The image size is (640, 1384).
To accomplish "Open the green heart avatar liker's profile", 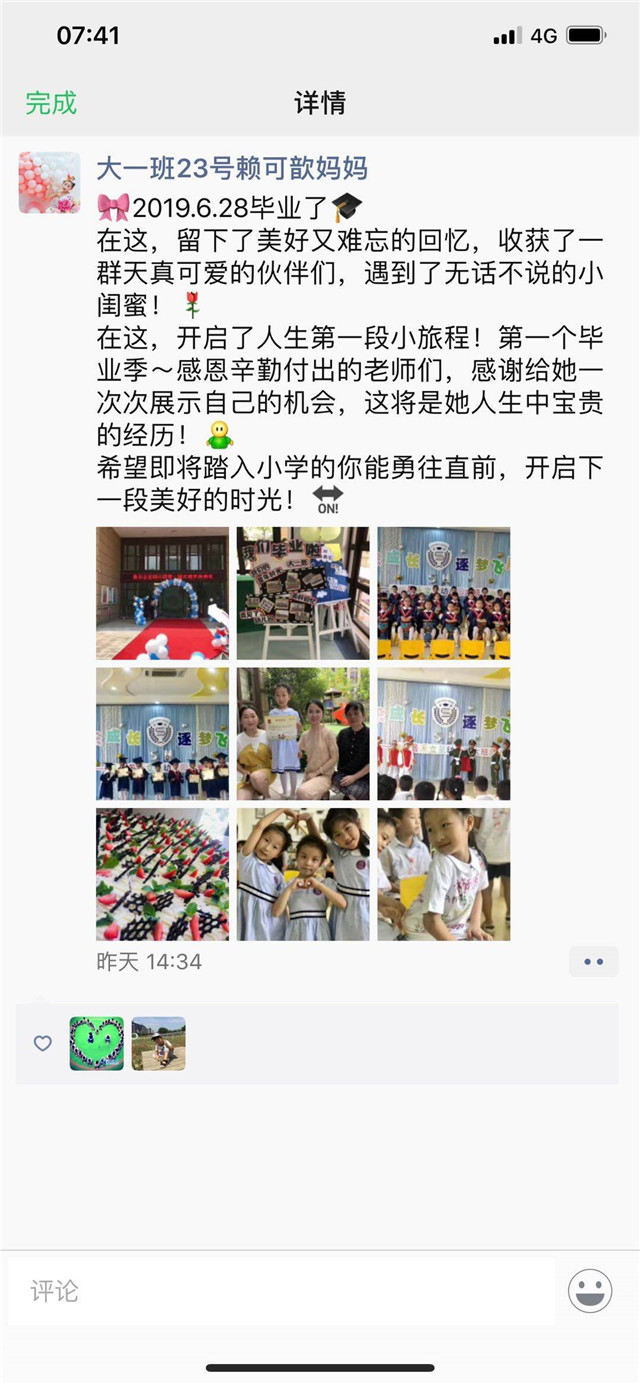I will pyautogui.click(x=97, y=1043).
